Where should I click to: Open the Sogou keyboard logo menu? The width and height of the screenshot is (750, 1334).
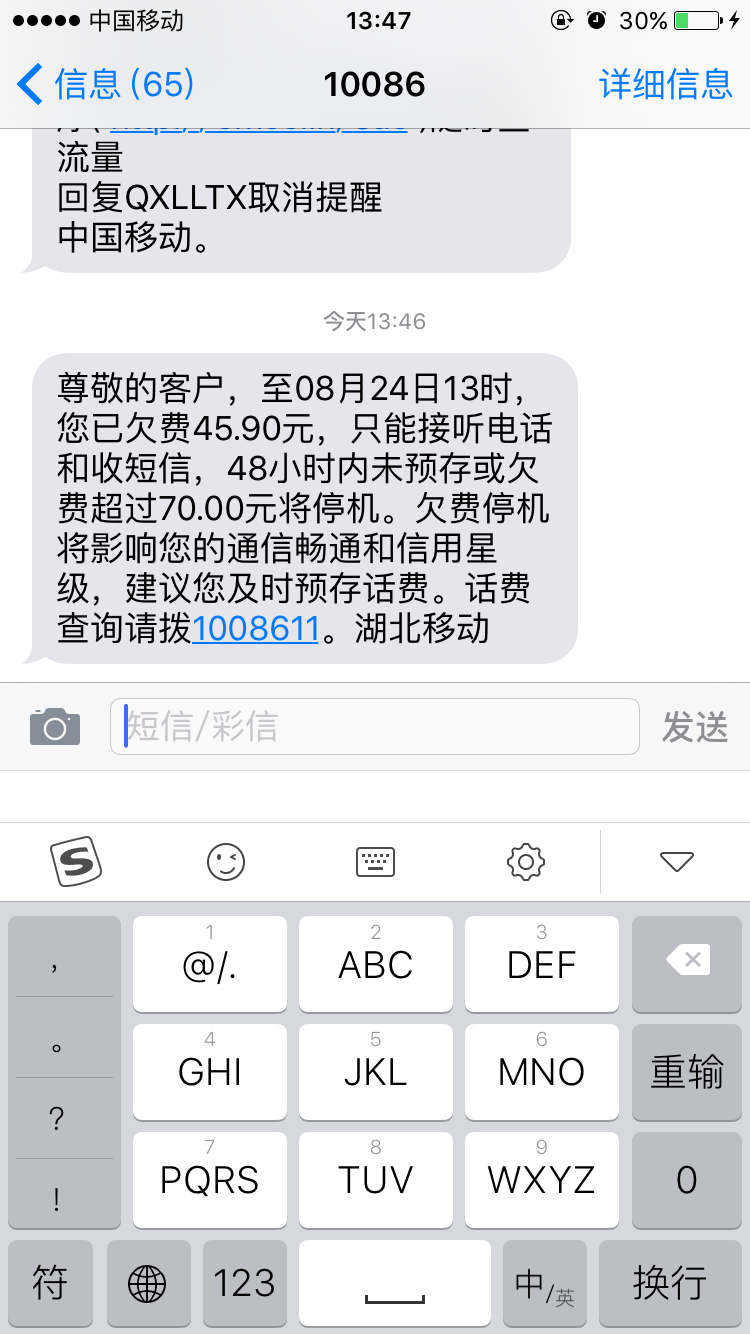(76, 860)
